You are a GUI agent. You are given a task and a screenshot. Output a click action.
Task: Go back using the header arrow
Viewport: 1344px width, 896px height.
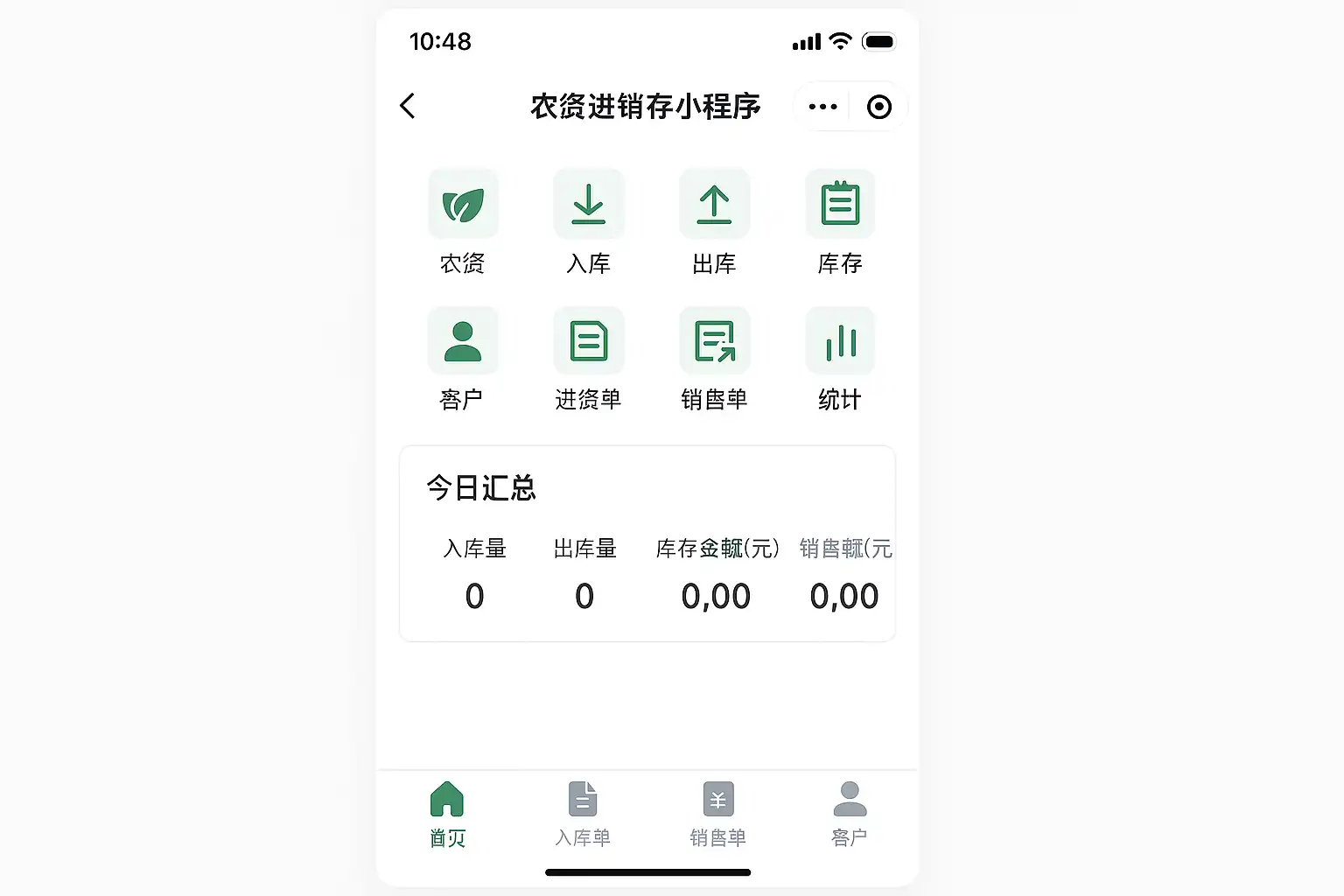(x=408, y=106)
